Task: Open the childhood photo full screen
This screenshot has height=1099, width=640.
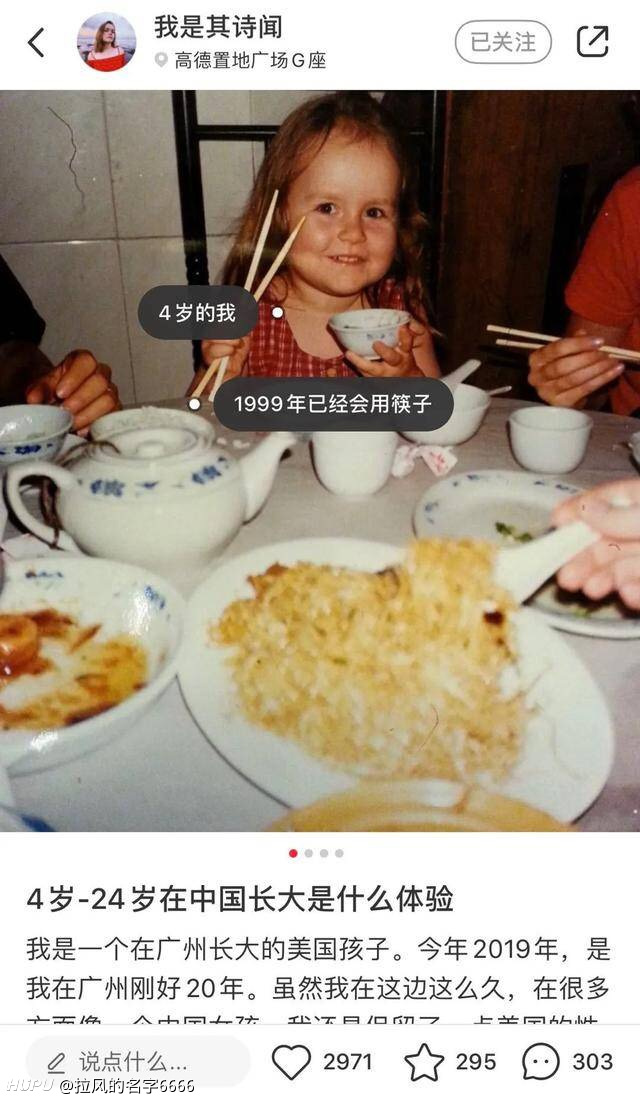Action: click(320, 460)
